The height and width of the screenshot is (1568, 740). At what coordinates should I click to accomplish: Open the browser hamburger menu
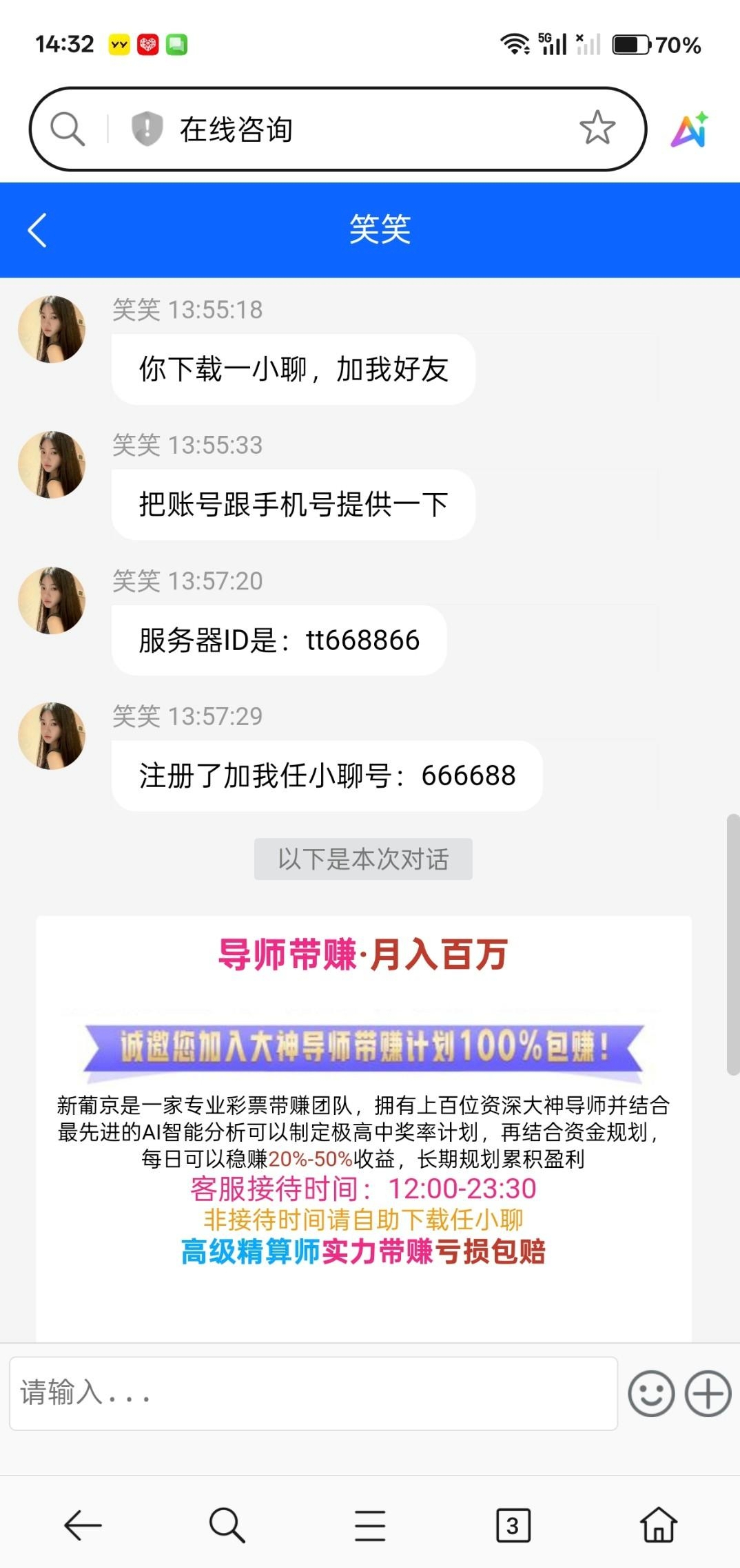[370, 1525]
